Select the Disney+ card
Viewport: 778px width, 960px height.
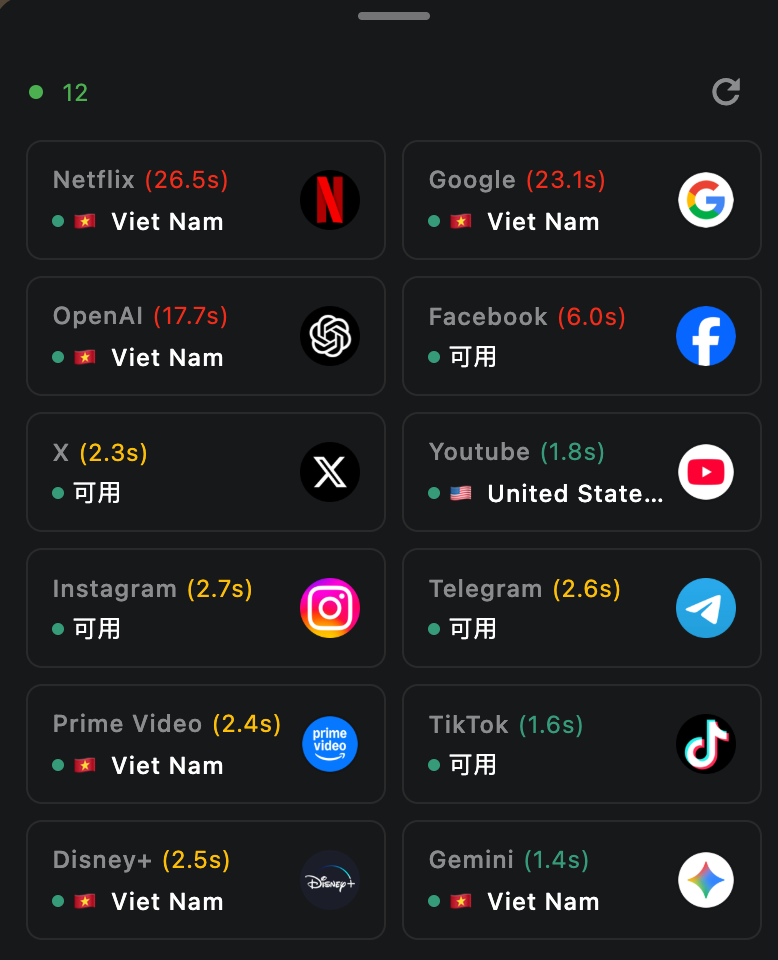205,880
